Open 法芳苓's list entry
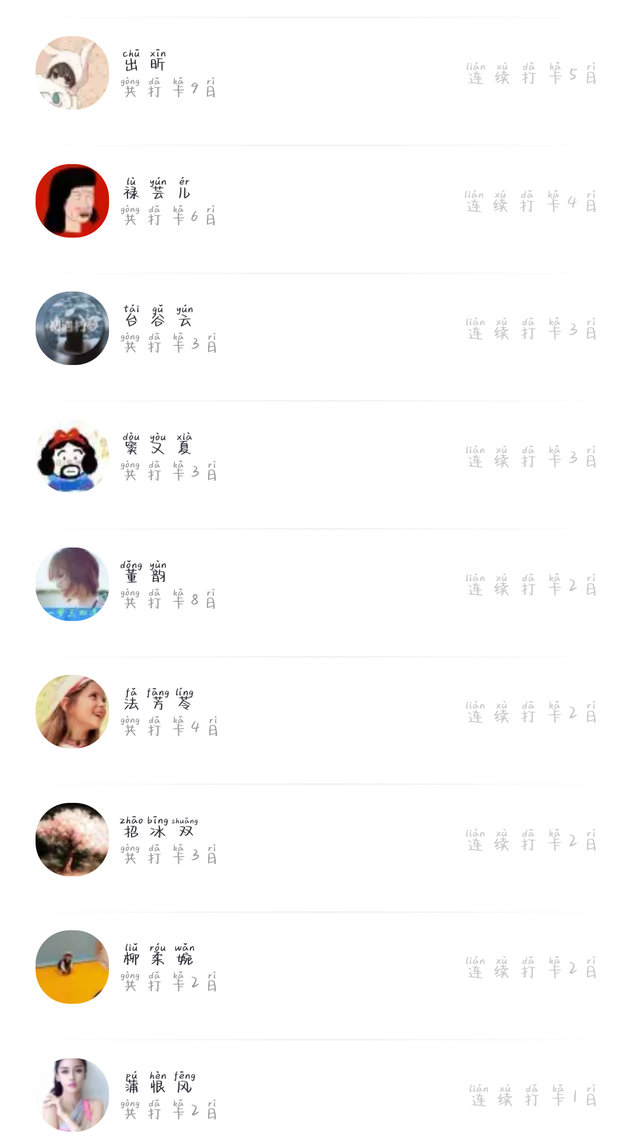The width and height of the screenshot is (640, 1143). 320,711
